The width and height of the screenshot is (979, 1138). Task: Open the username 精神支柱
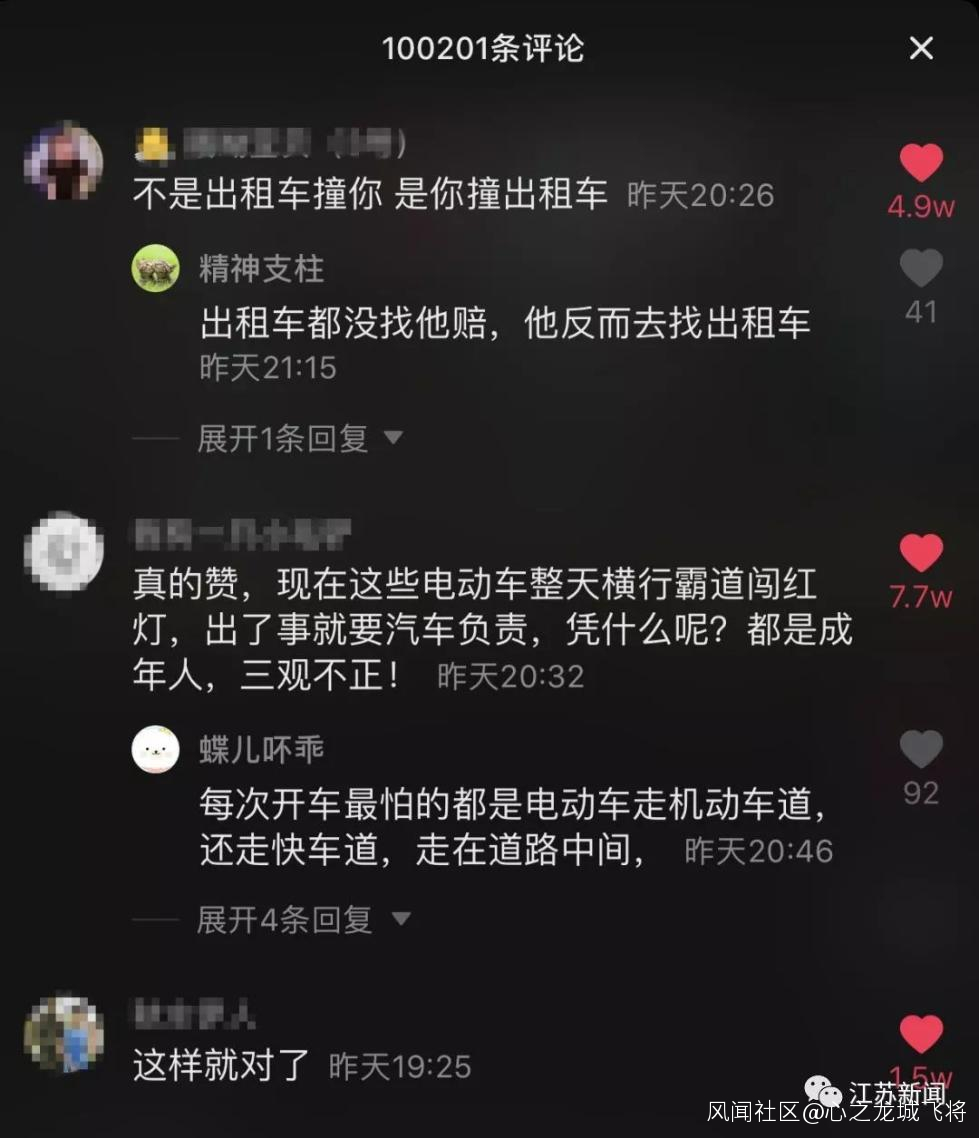[x=262, y=268]
